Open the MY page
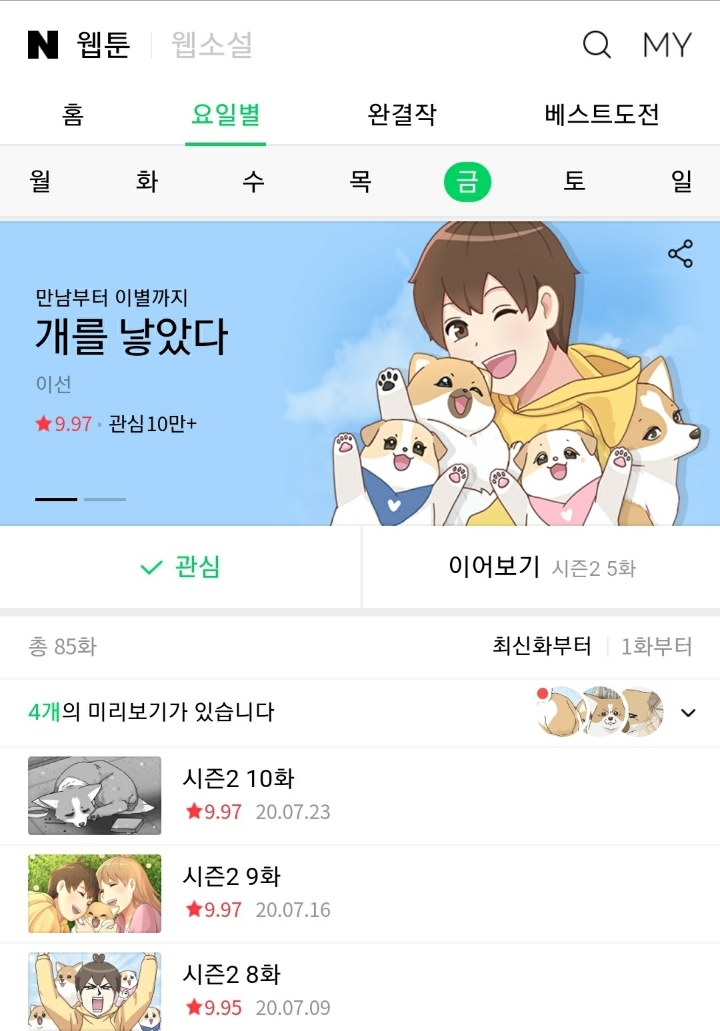The height and width of the screenshot is (1031, 720). pyautogui.click(x=667, y=45)
